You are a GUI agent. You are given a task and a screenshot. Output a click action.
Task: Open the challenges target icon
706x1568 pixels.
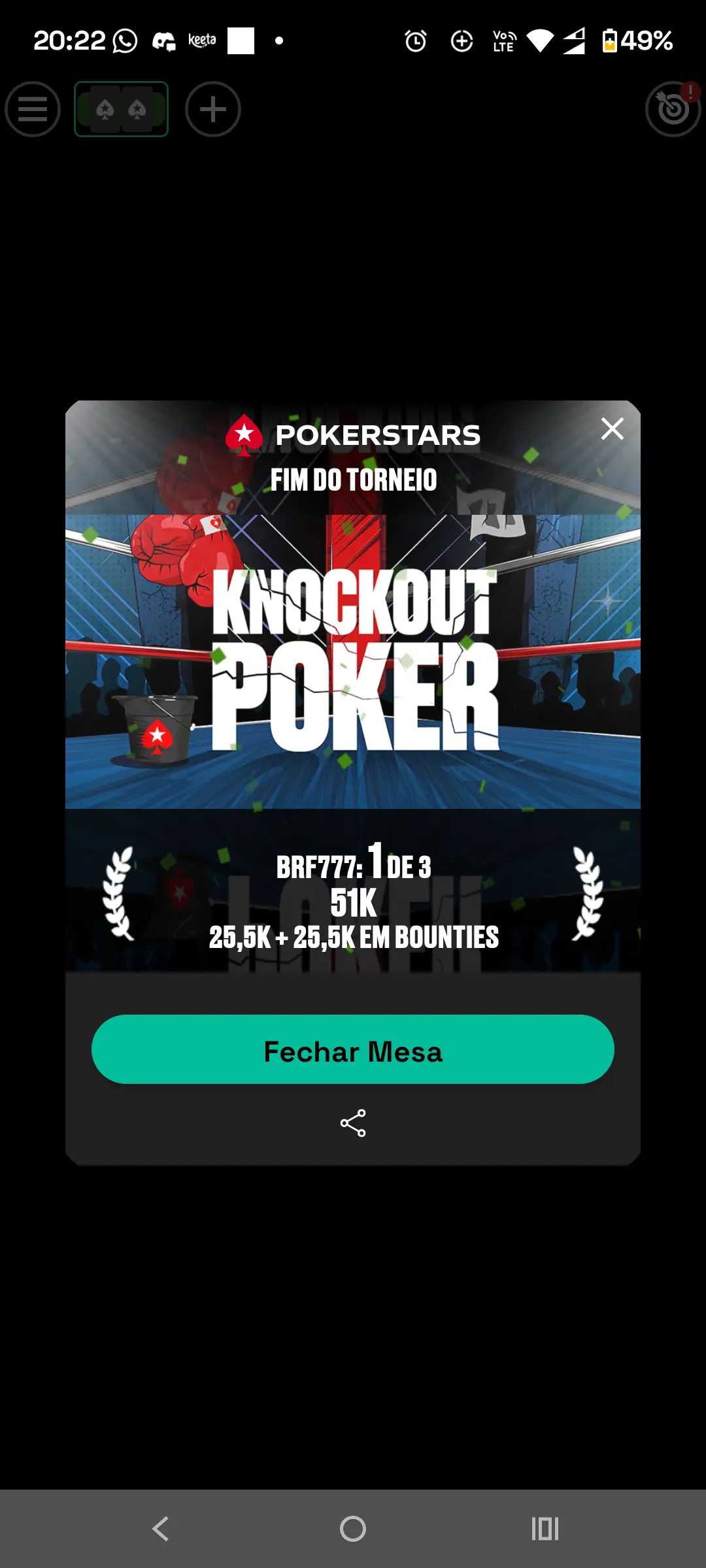coord(673,109)
